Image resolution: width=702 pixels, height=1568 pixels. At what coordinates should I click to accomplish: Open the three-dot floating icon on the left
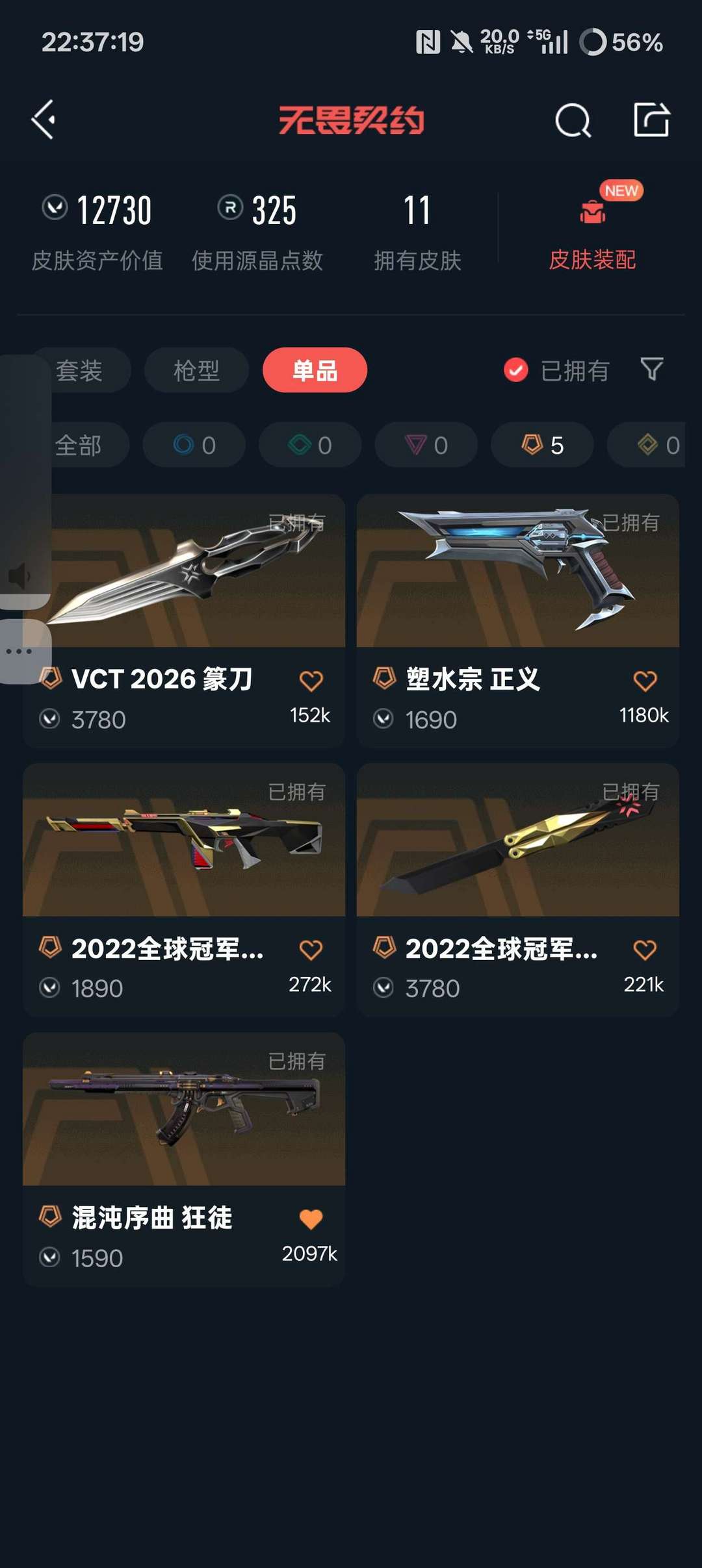tap(19, 651)
